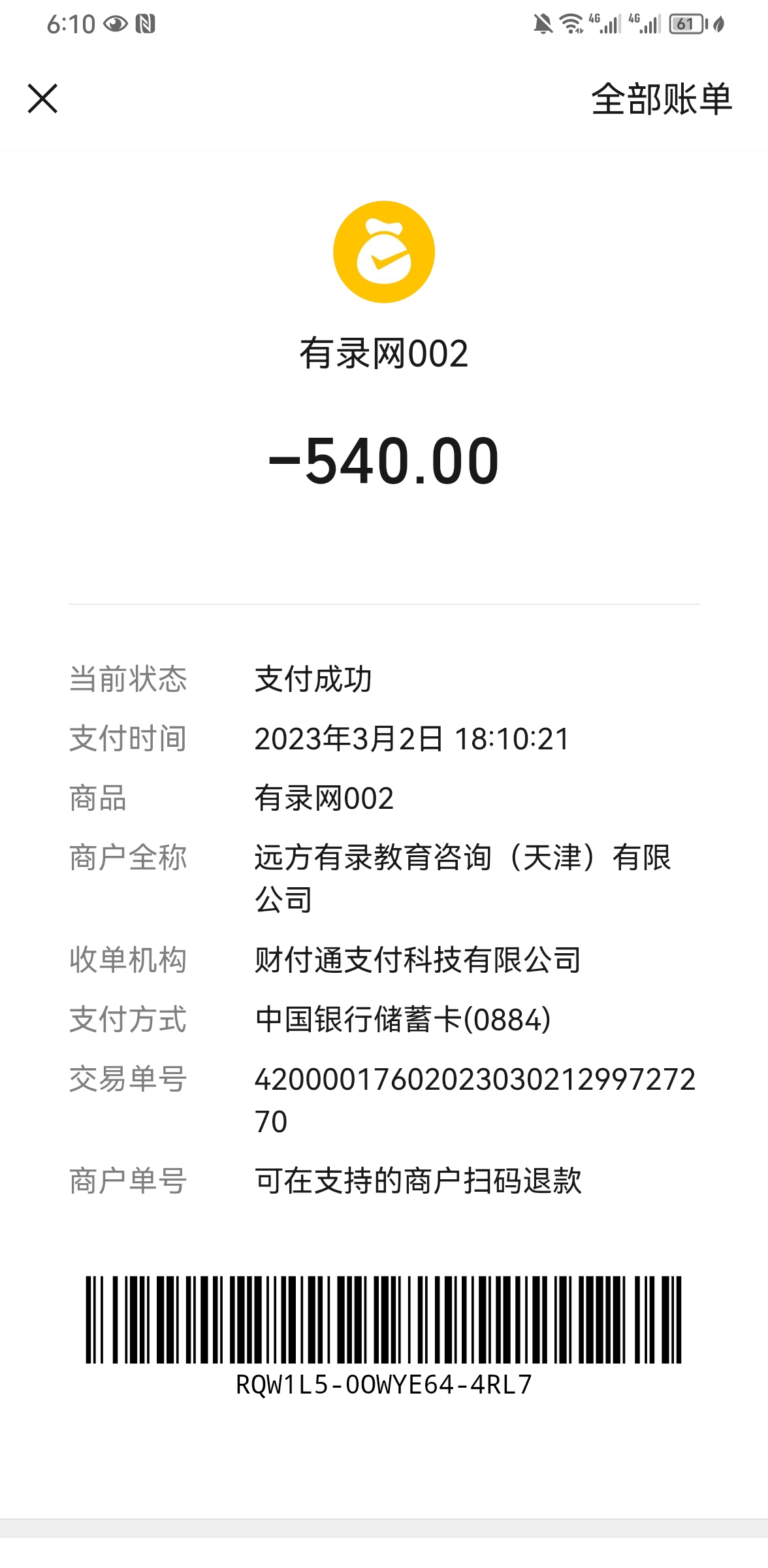Close the payment detail page
The height and width of the screenshot is (1568, 768).
[x=43, y=99]
